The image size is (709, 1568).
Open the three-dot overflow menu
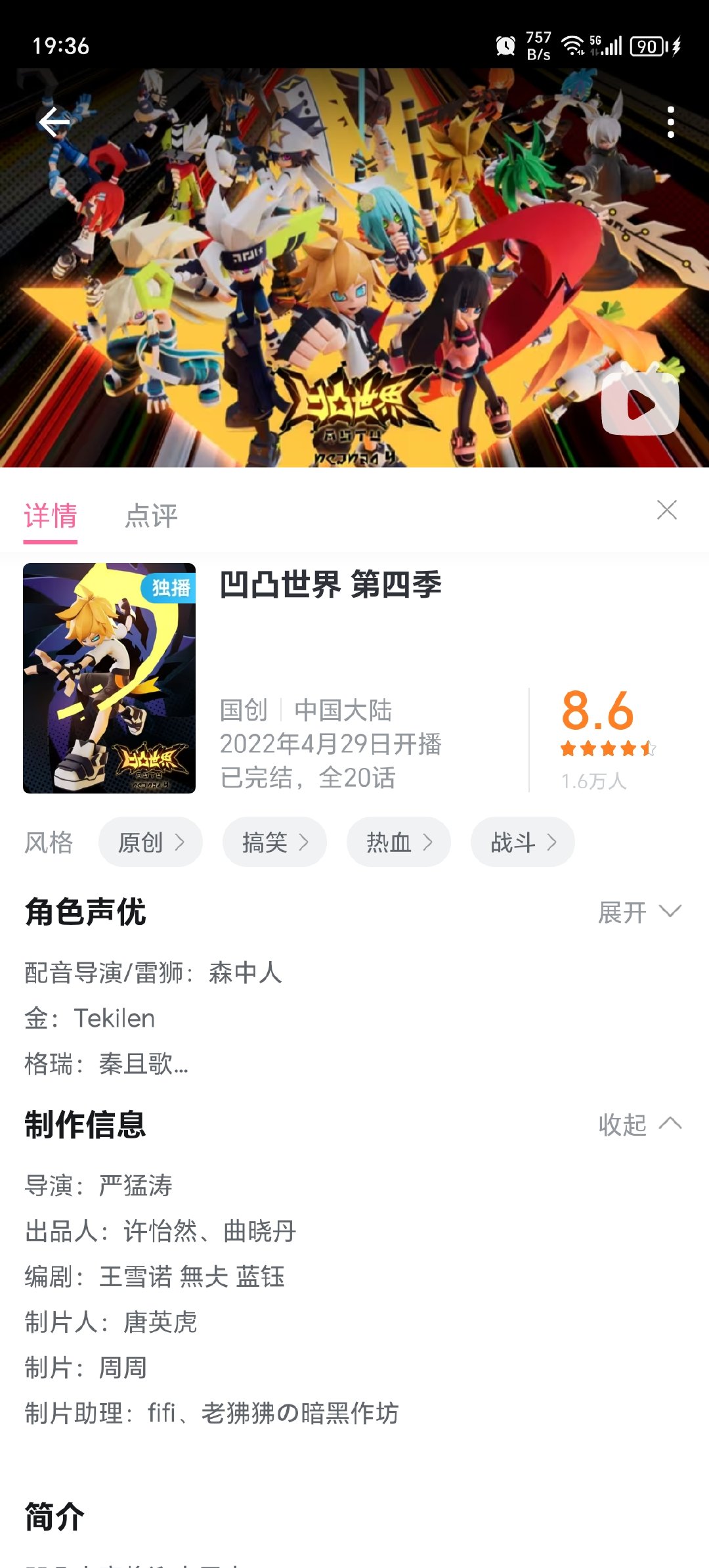[x=670, y=122]
